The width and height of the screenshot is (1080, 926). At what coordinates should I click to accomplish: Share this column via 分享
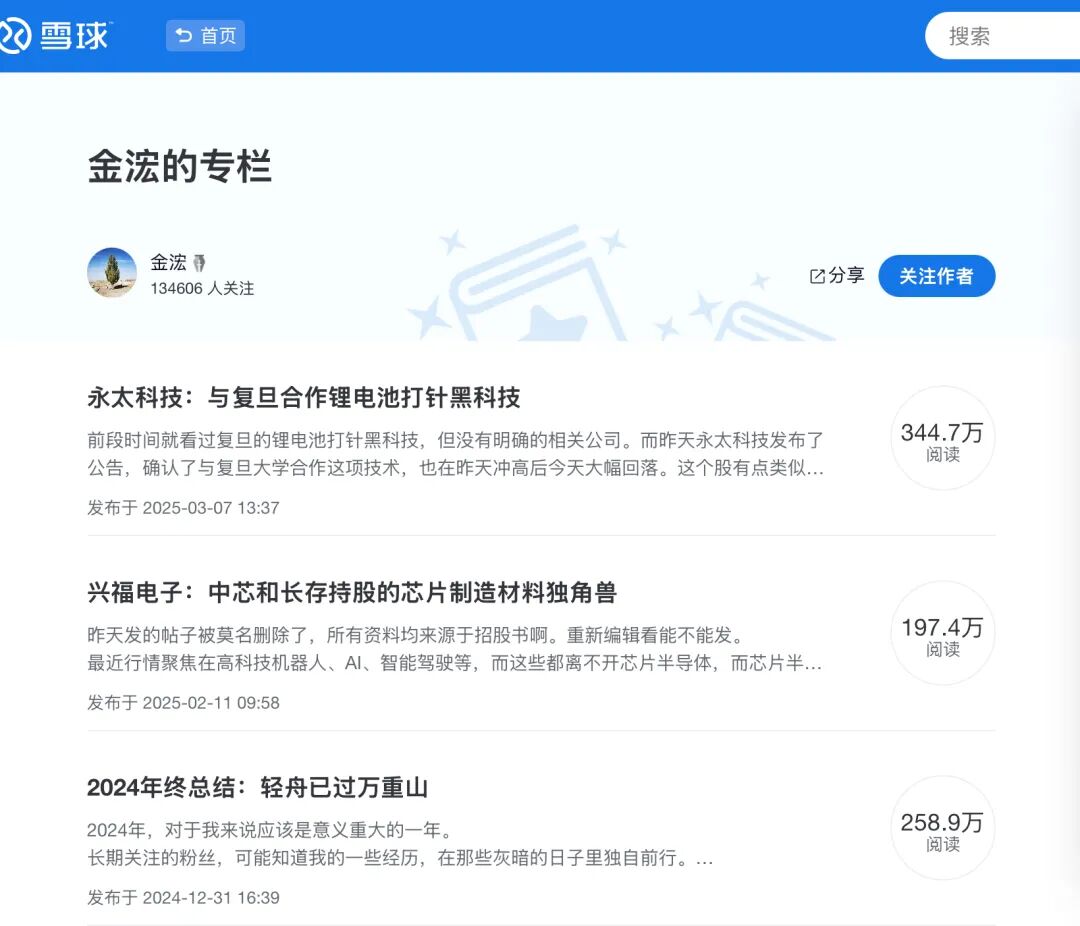(x=837, y=276)
